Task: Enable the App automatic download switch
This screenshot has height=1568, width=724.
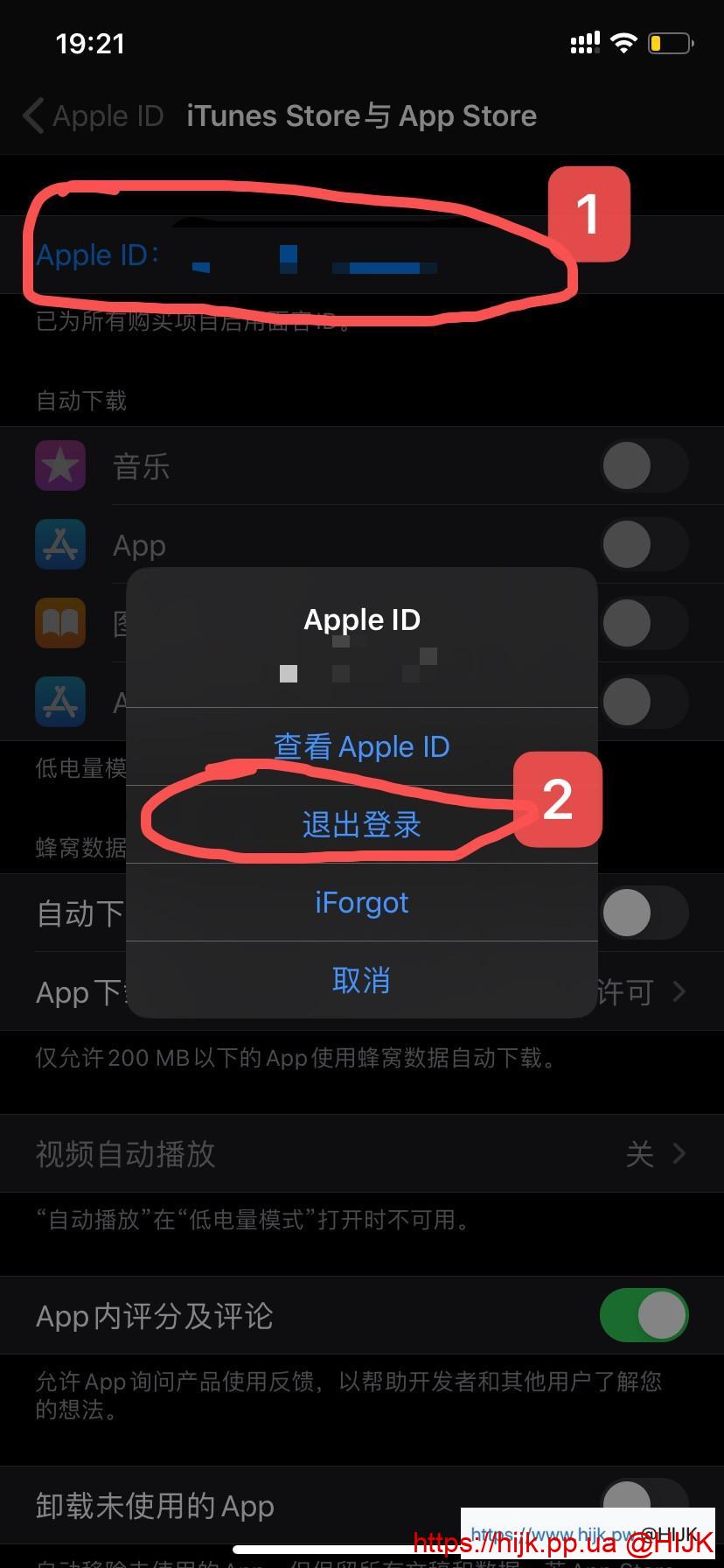Action: click(644, 544)
